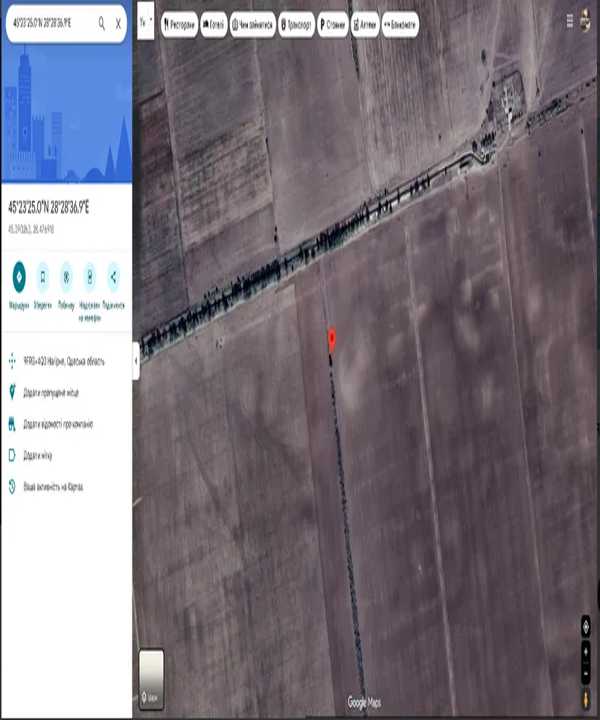This screenshot has width=600, height=720.
Task: Filter map by Готелі chip
Action: click(213, 23)
